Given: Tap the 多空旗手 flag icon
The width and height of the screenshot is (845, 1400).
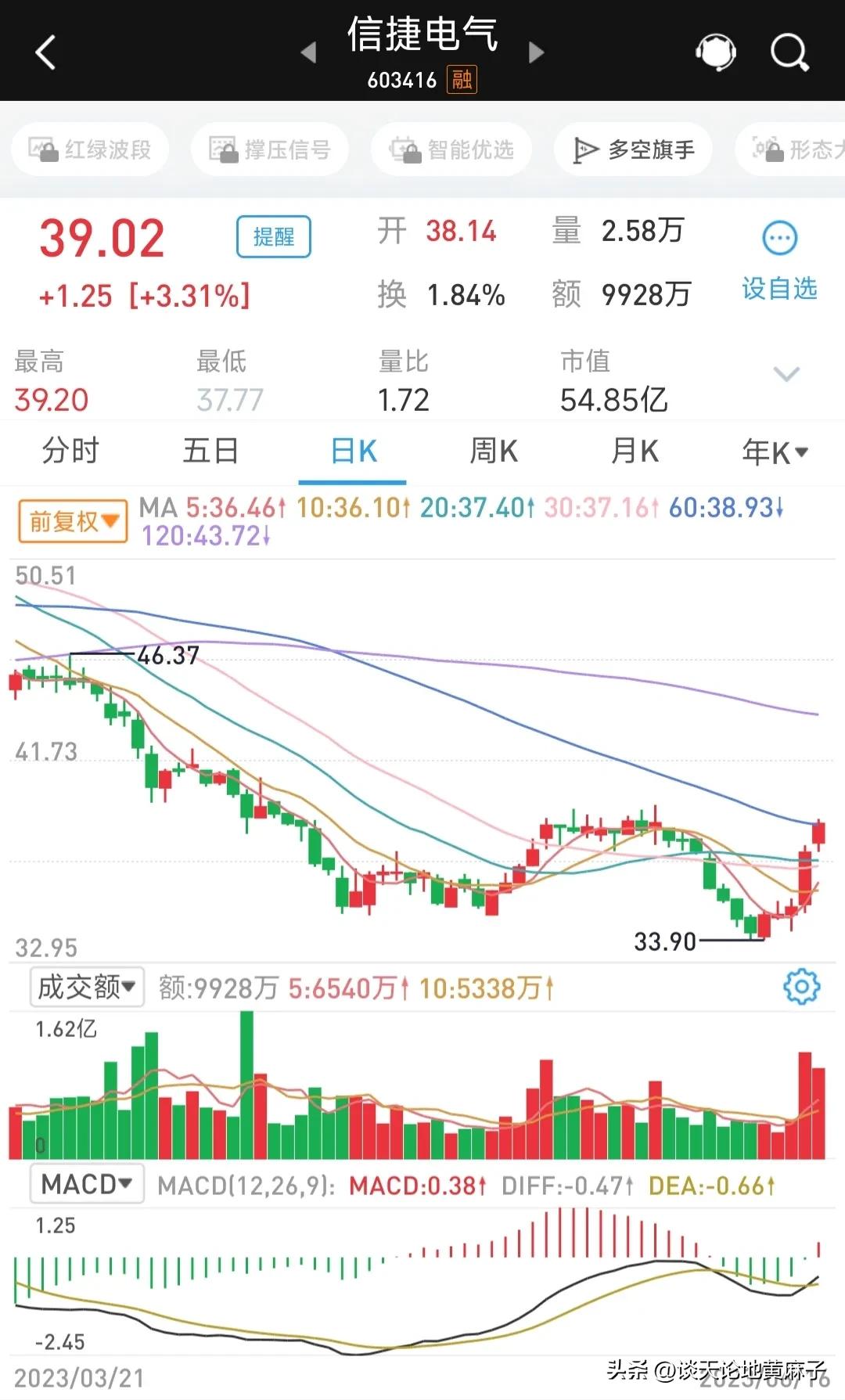Looking at the screenshot, I should tap(632, 149).
